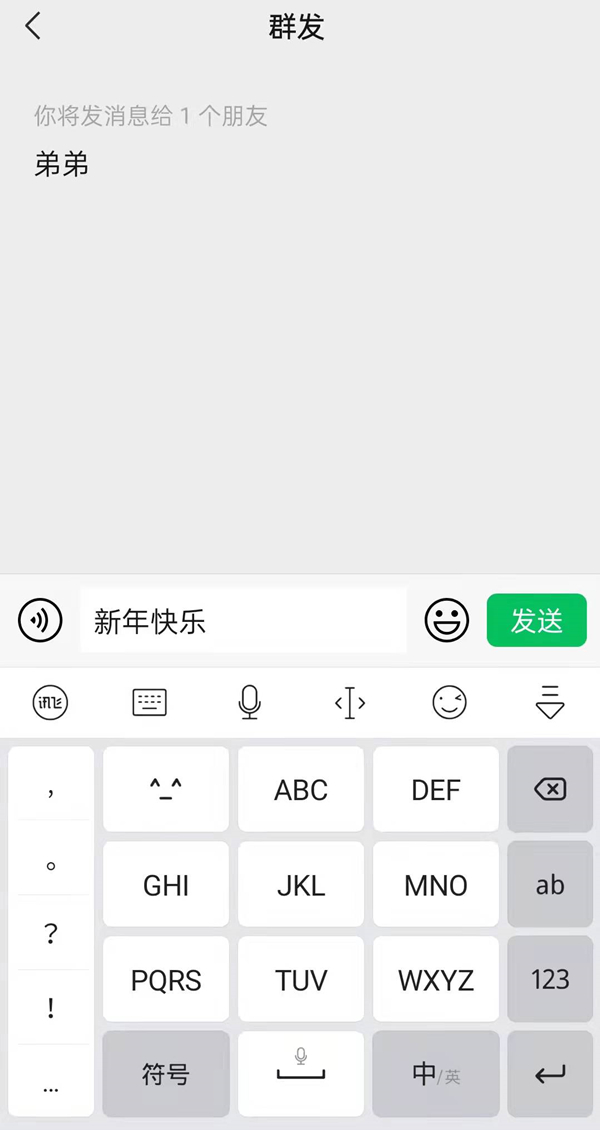This screenshot has width=600, height=1130.
Task: Tap the space bar key
Action: coord(301,1074)
